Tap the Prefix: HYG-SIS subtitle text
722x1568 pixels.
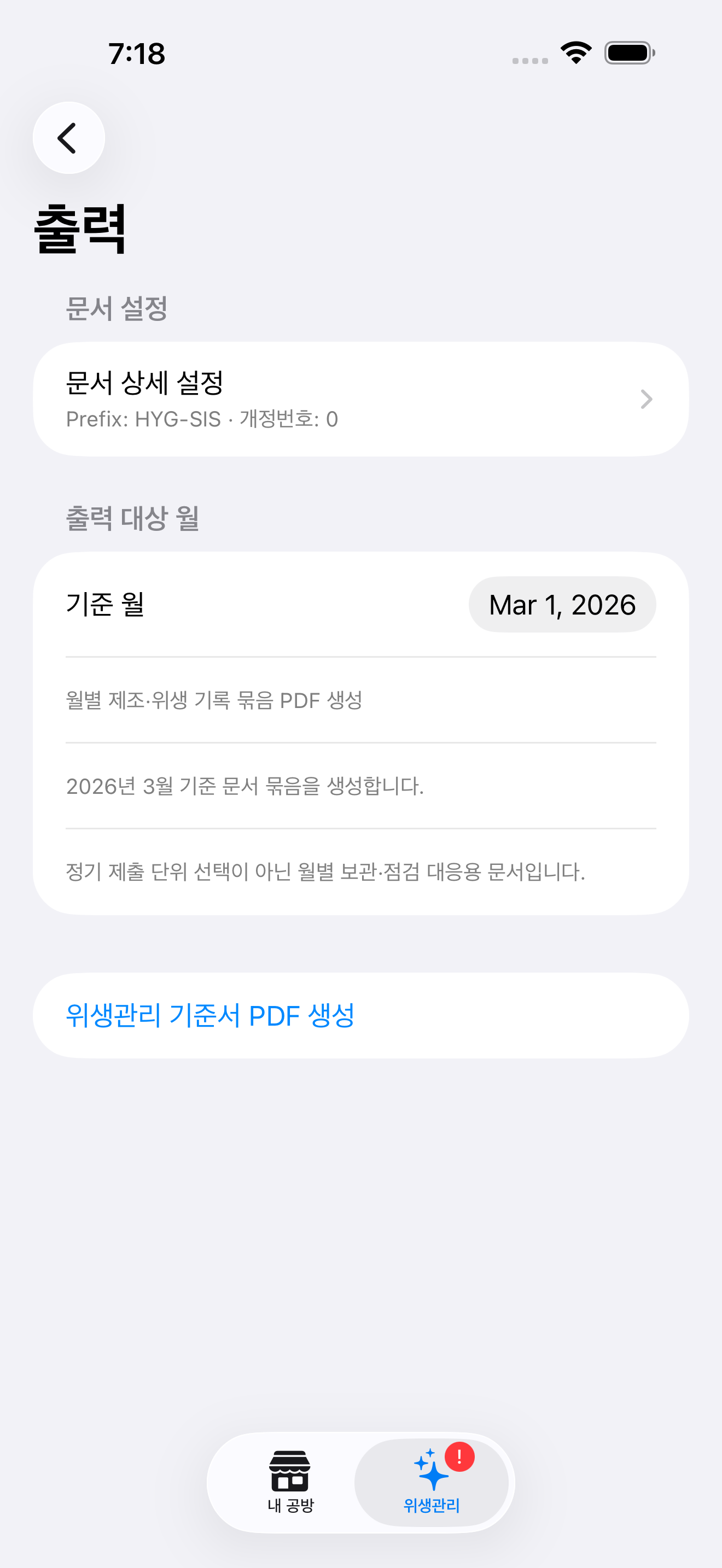click(201, 418)
